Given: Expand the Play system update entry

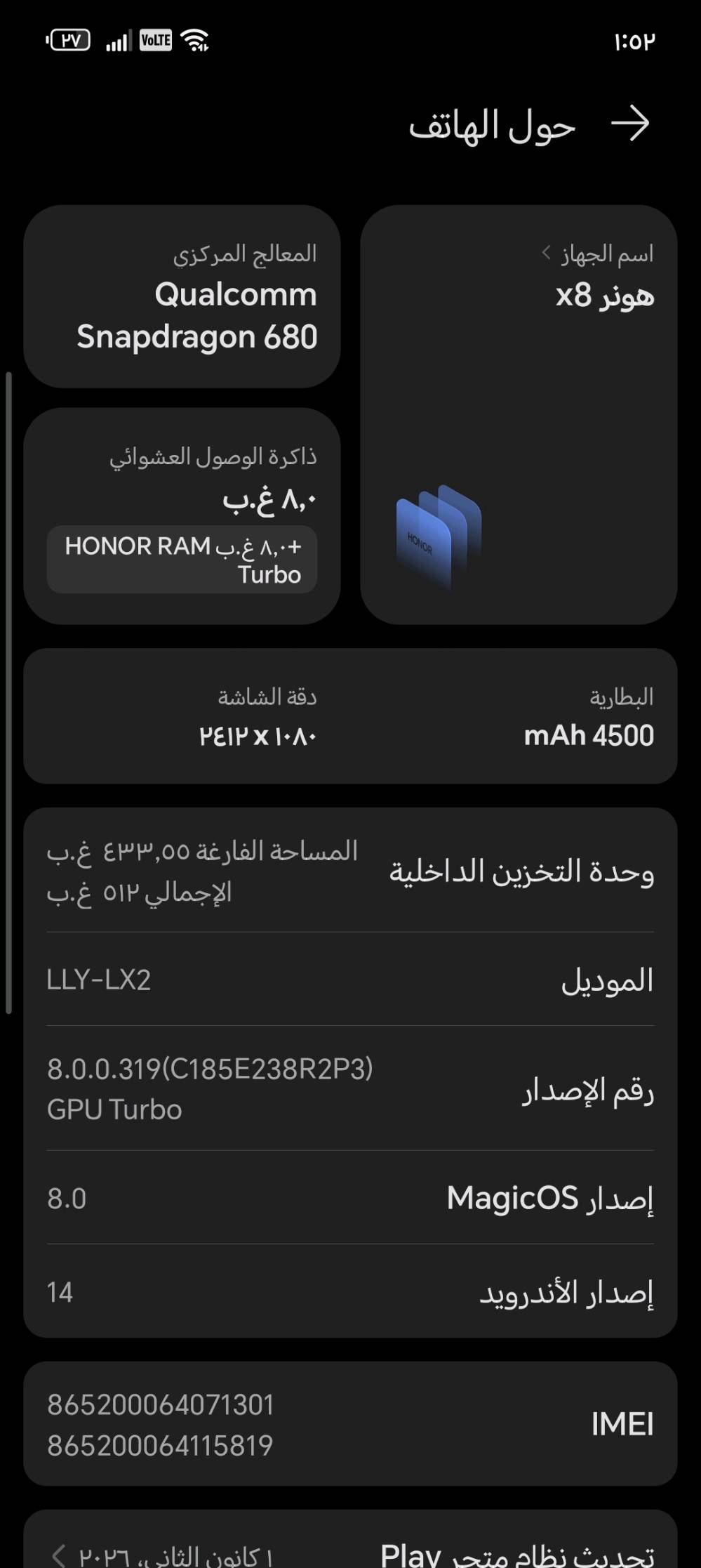Looking at the screenshot, I should click(351, 1552).
